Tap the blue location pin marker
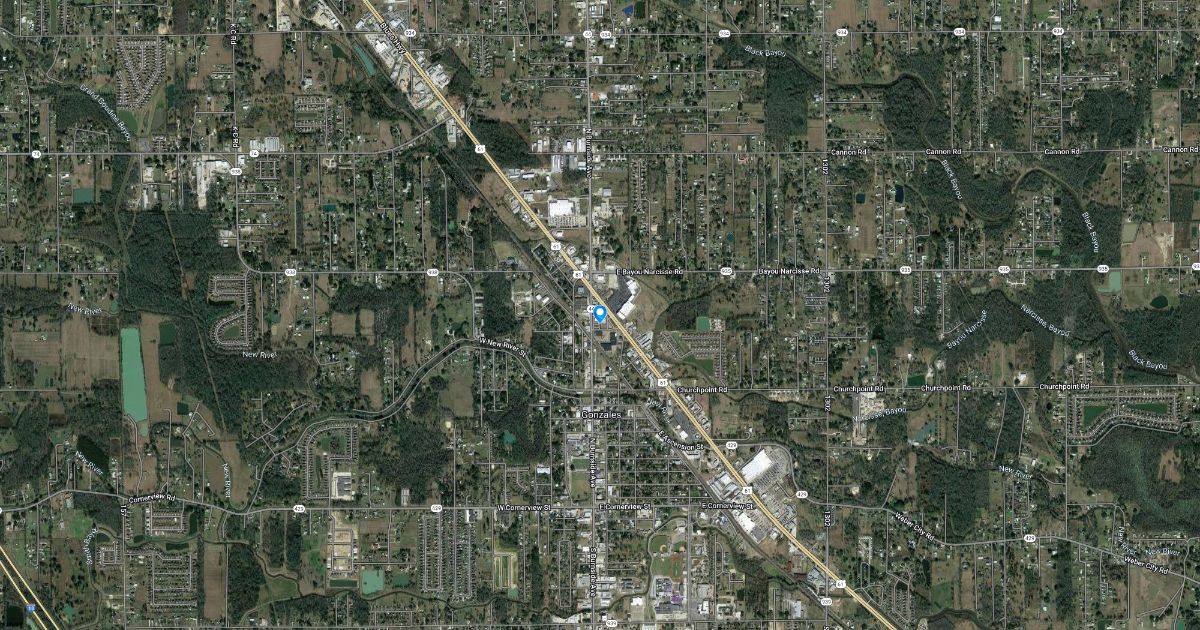 600,313
